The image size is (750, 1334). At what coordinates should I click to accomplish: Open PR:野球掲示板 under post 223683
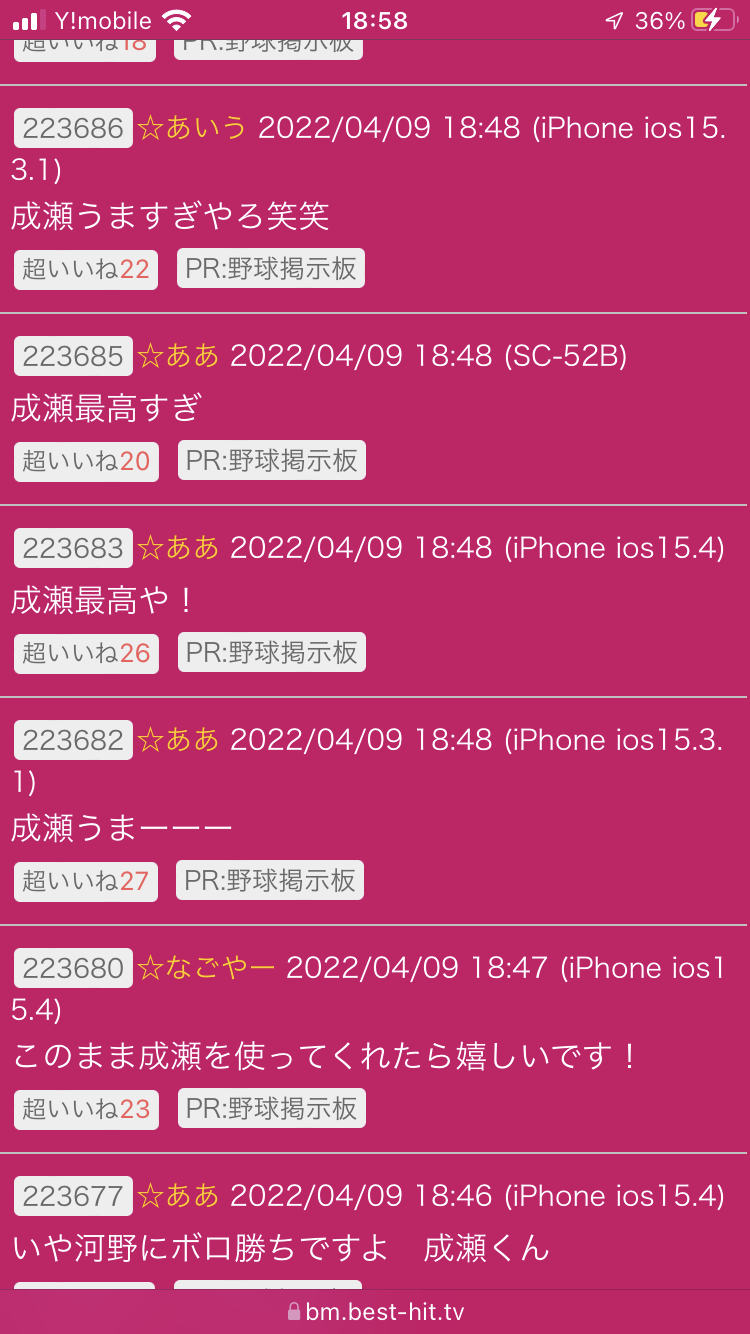click(x=272, y=653)
